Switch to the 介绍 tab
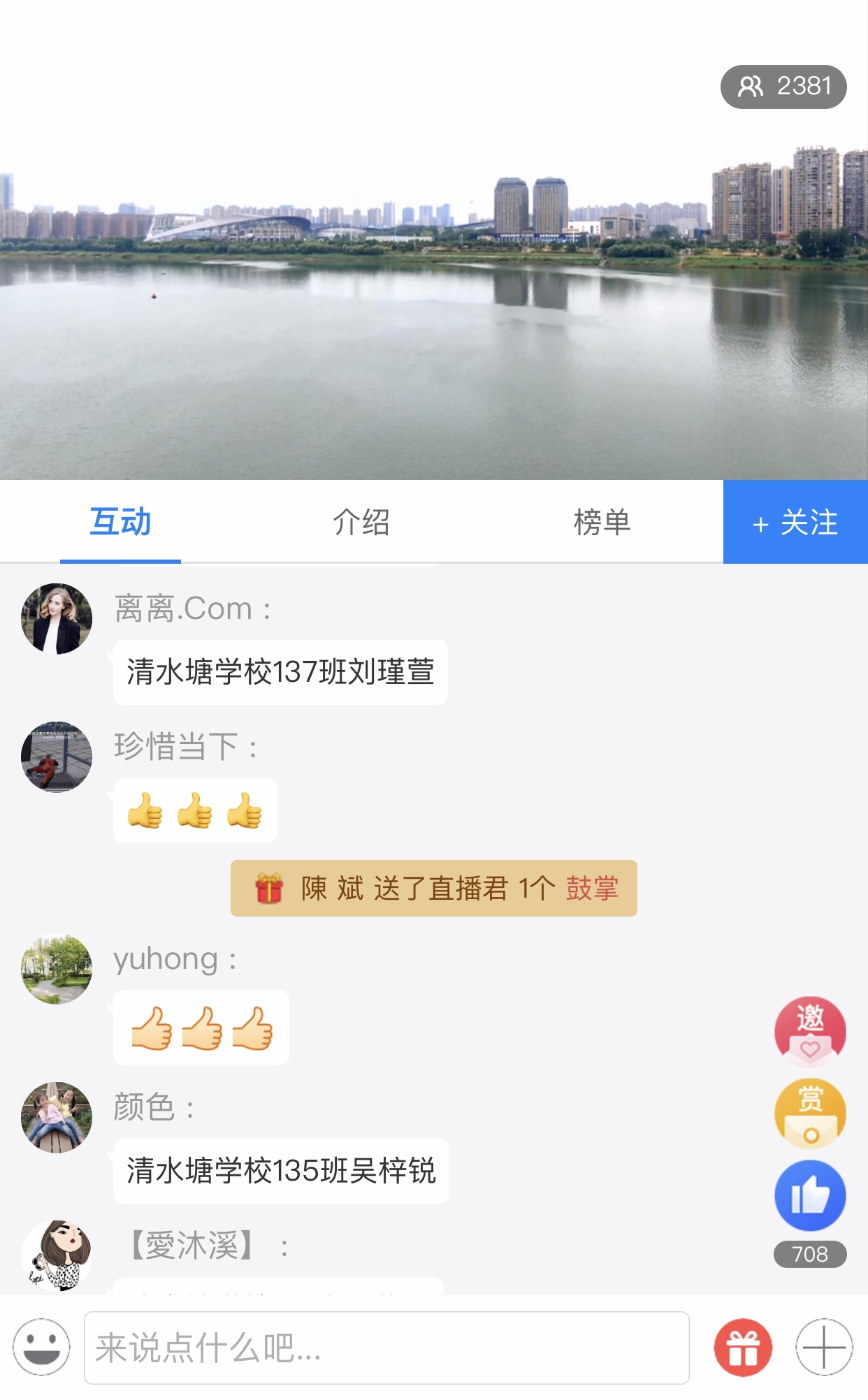The image size is (868, 1400). tap(361, 522)
